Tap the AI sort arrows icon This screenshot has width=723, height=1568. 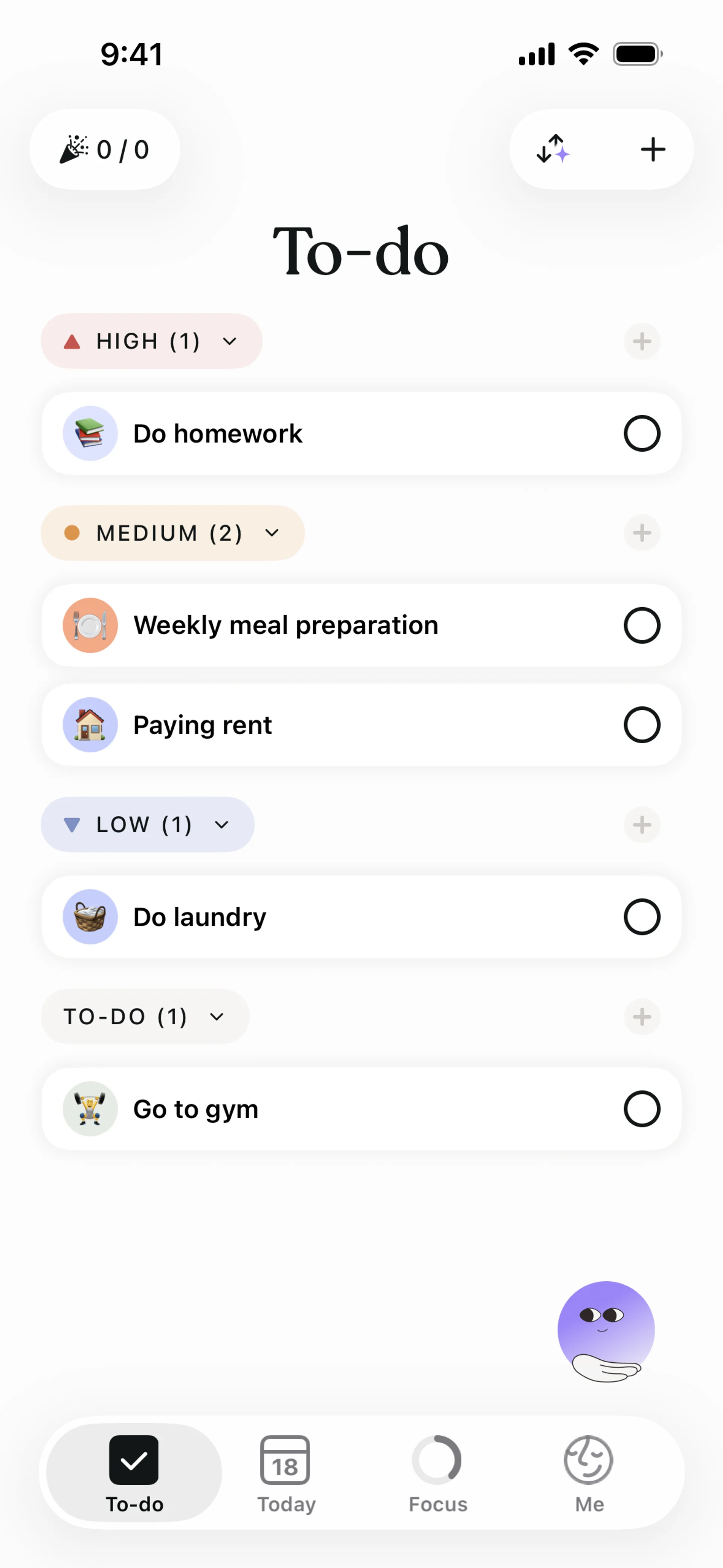pyautogui.click(x=552, y=149)
